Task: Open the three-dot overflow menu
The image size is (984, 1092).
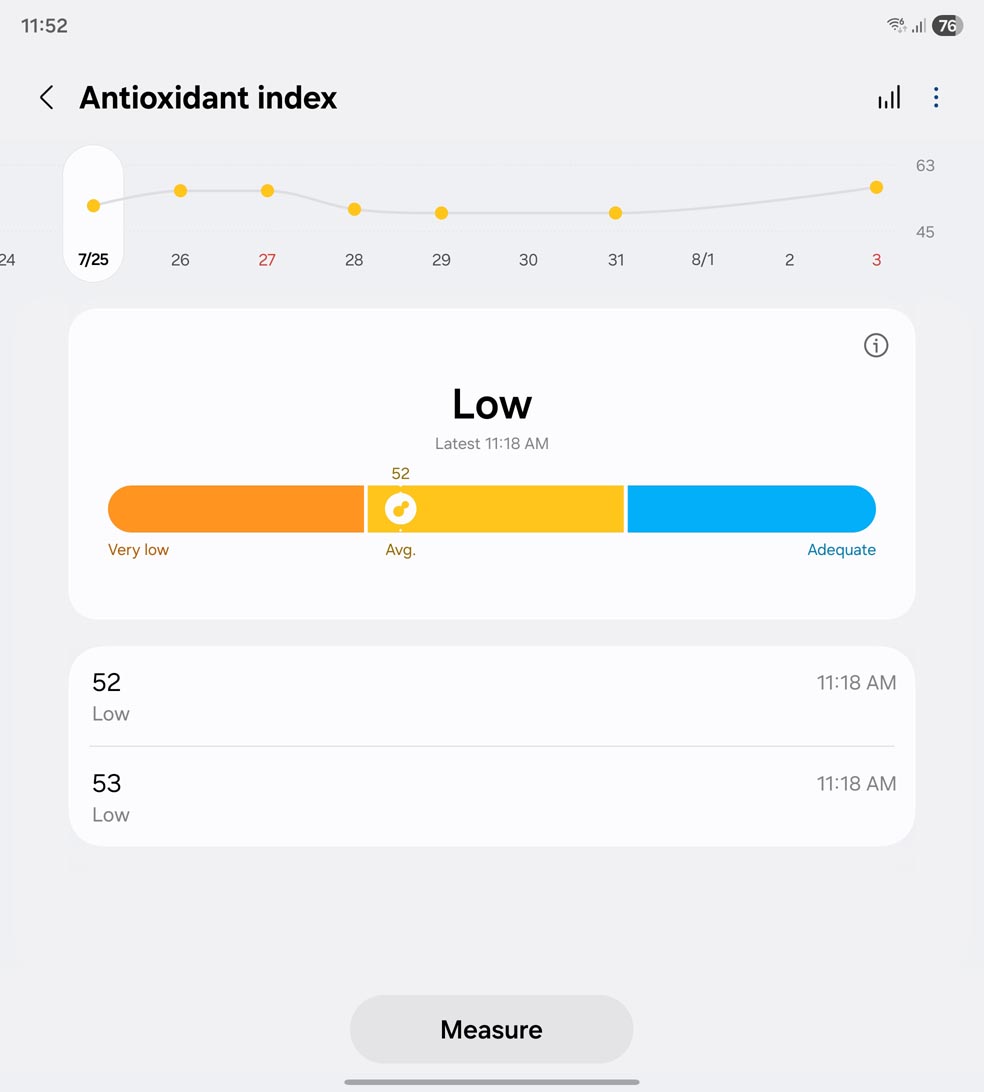Action: tap(936, 97)
